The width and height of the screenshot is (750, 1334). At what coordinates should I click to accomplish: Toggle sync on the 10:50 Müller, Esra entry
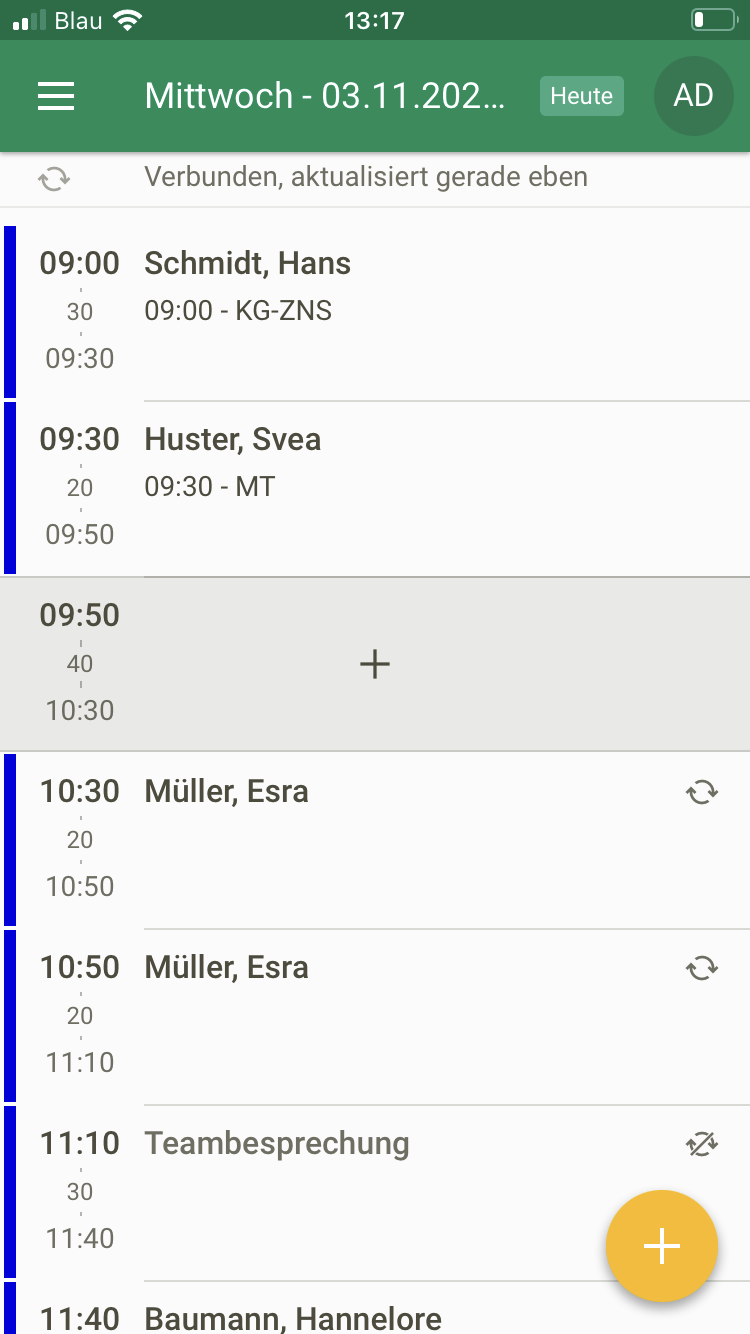(702, 967)
